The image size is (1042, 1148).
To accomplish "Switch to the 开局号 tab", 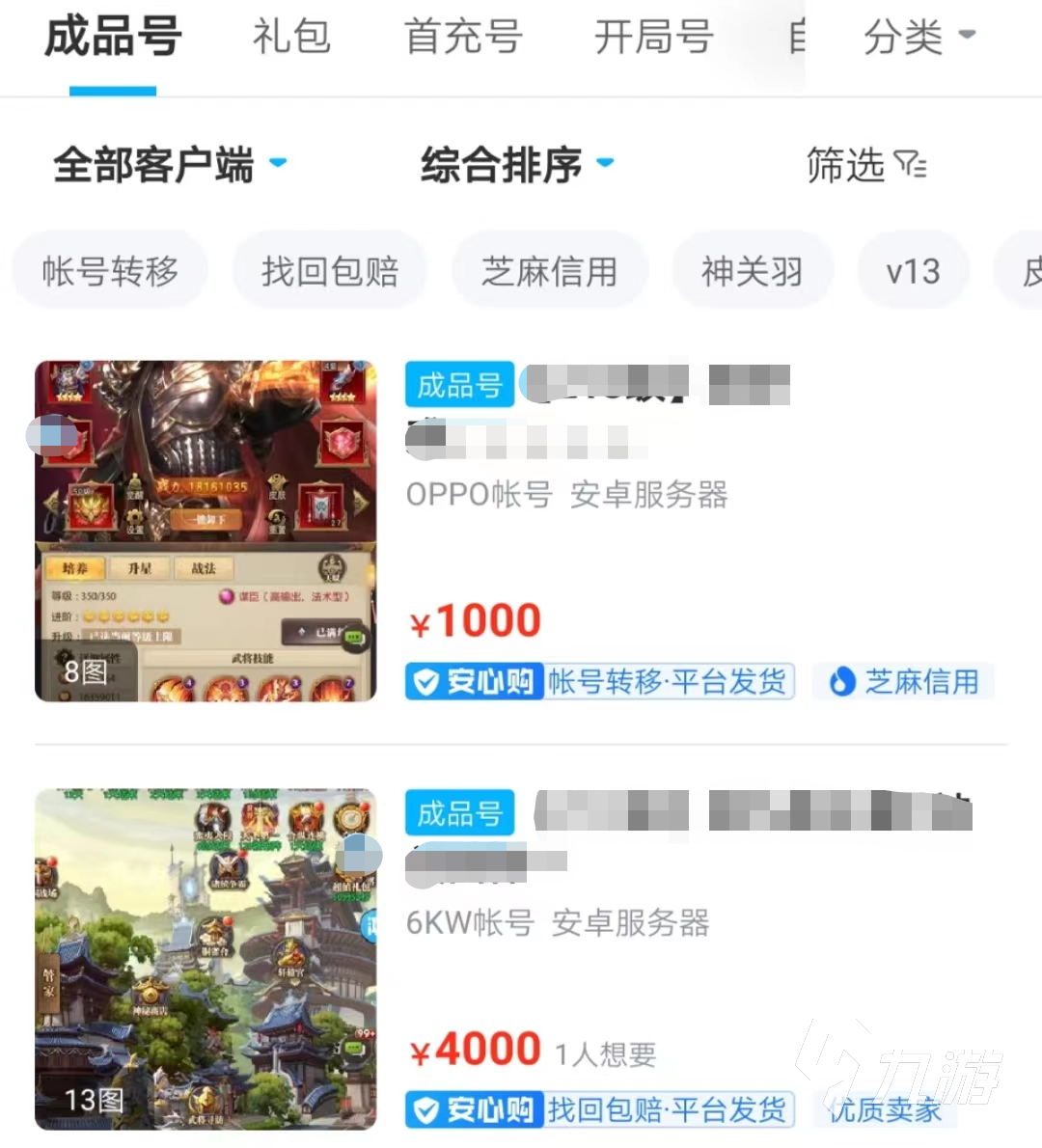I will point(653,37).
